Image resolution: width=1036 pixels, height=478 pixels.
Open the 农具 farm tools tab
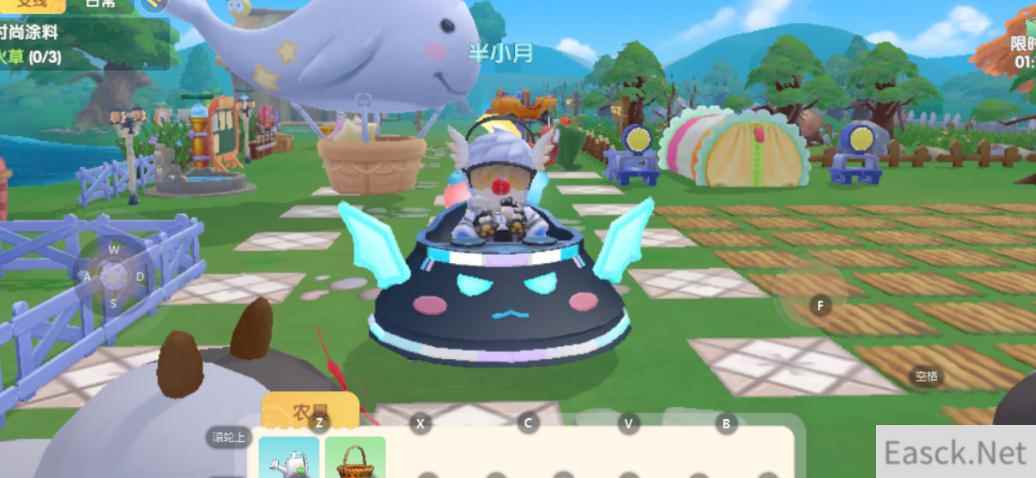[x=310, y=411]
